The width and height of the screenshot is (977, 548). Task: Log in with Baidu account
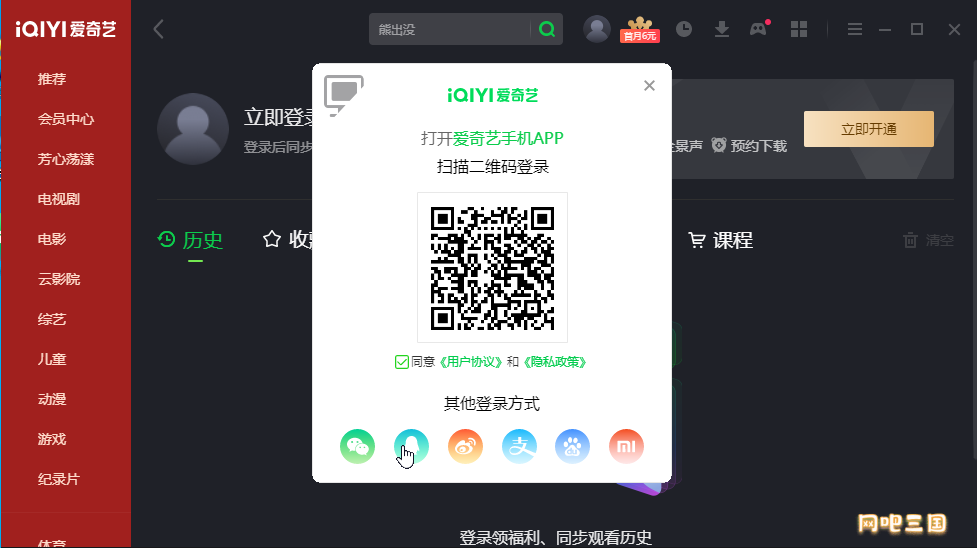tap(573, 446)
